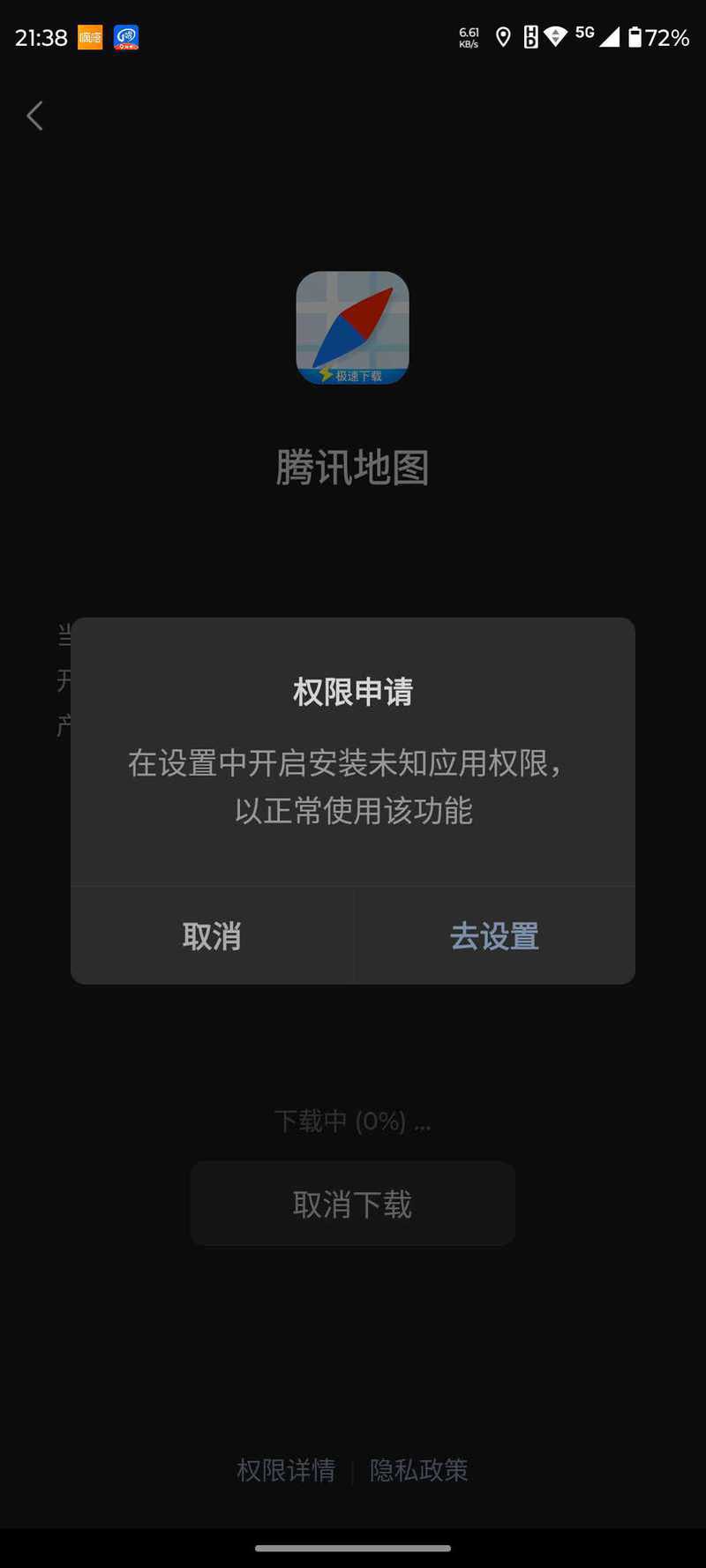The height and width of the screenshot is (1568, 706).
Task: Tap 去设置 in the permission dialog
Action: click(x=494, y=936)
